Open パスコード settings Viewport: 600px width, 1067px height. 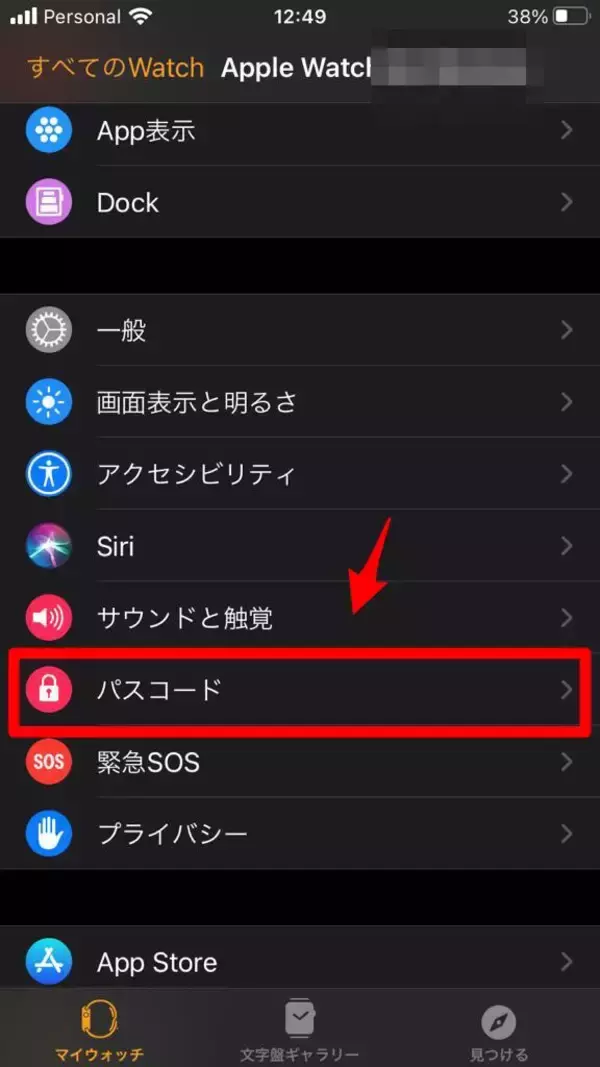300,690
